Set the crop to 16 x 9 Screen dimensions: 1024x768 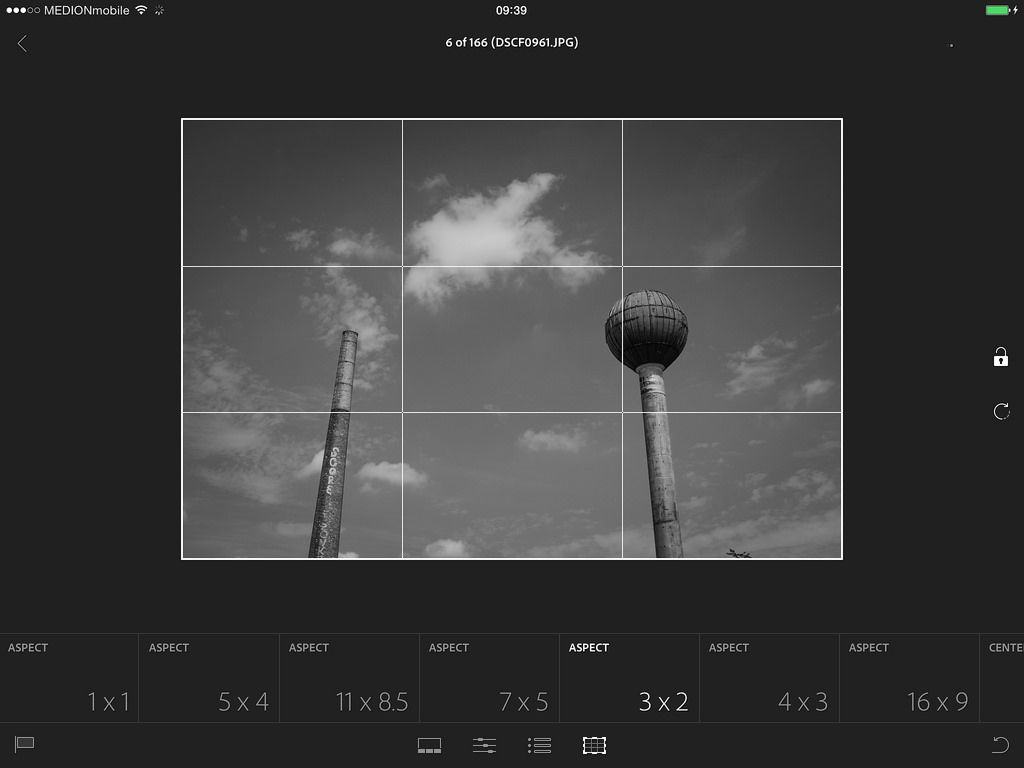pos(909,679)
